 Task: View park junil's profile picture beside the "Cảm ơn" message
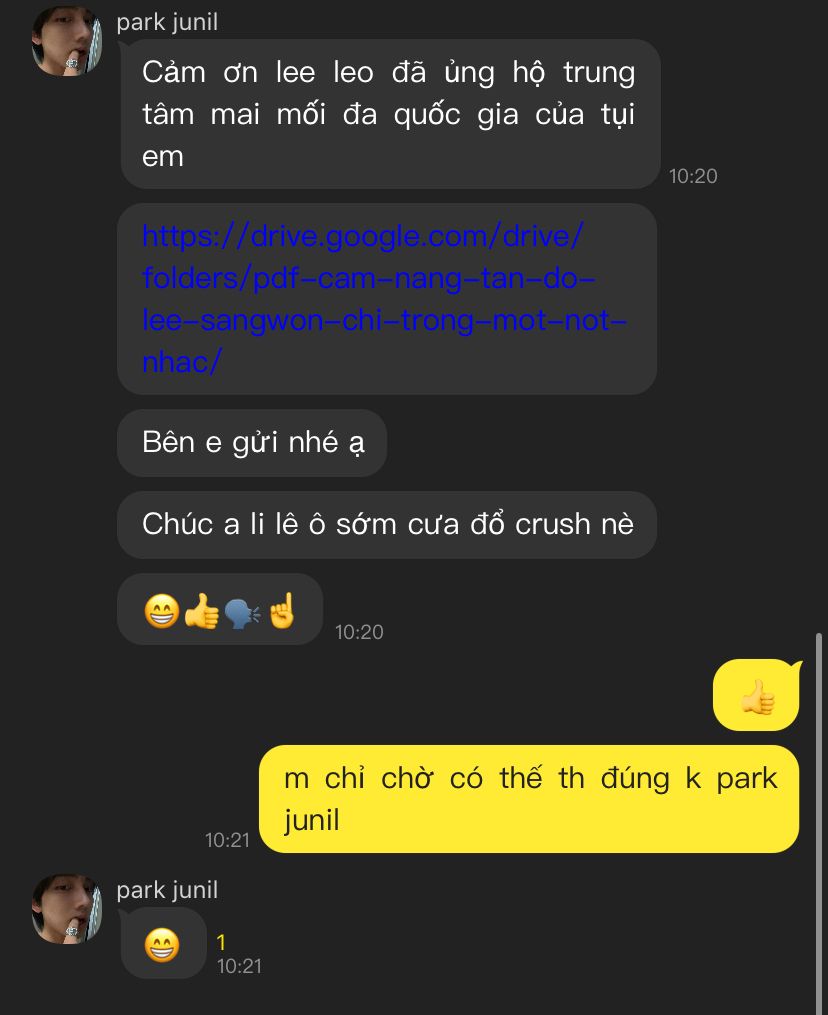coord(67,41)
